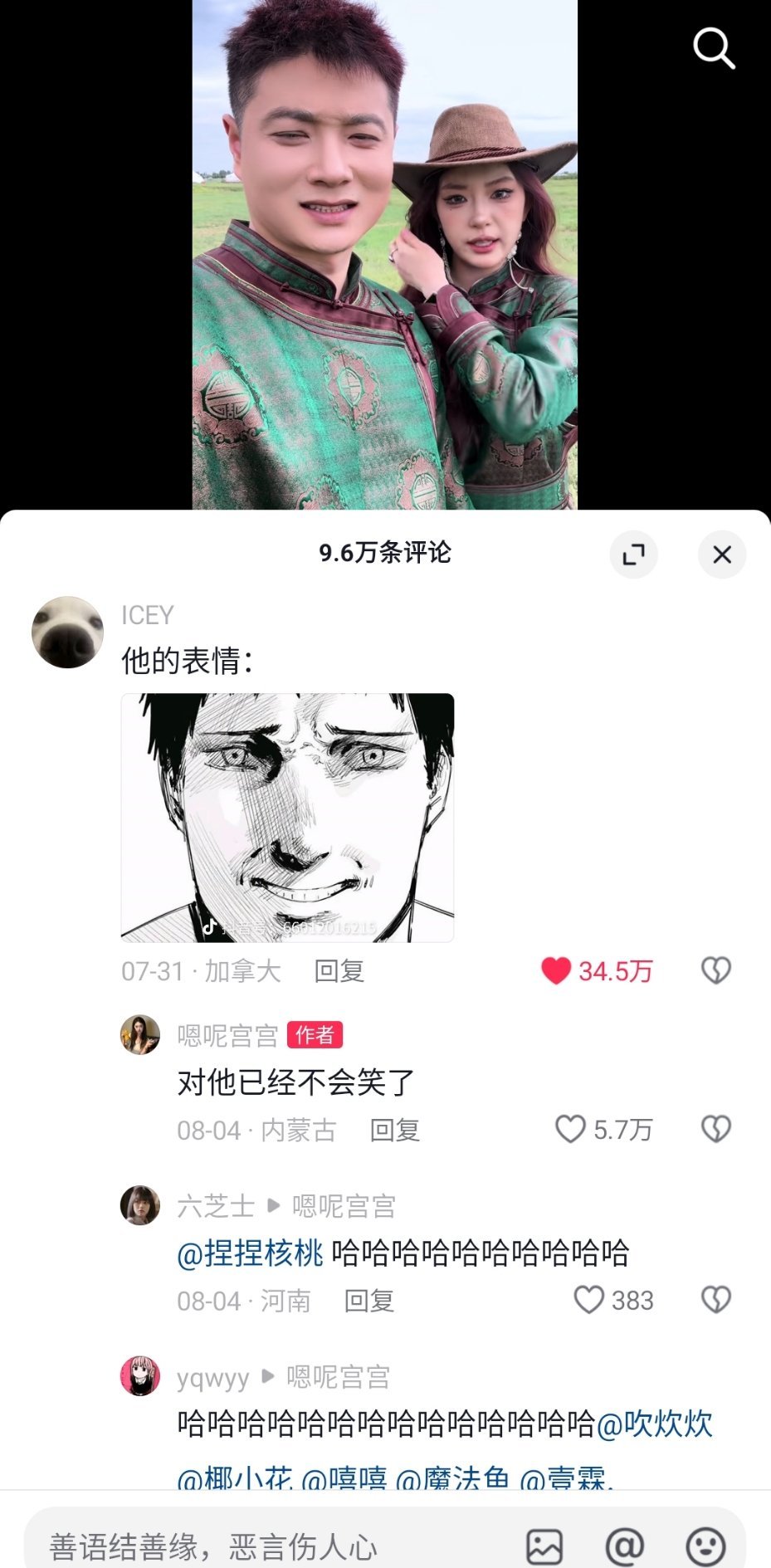Open the emoji picker
Image resolution: width=771 pixels, height=1568 pixels.
(x=705, y=1547)
